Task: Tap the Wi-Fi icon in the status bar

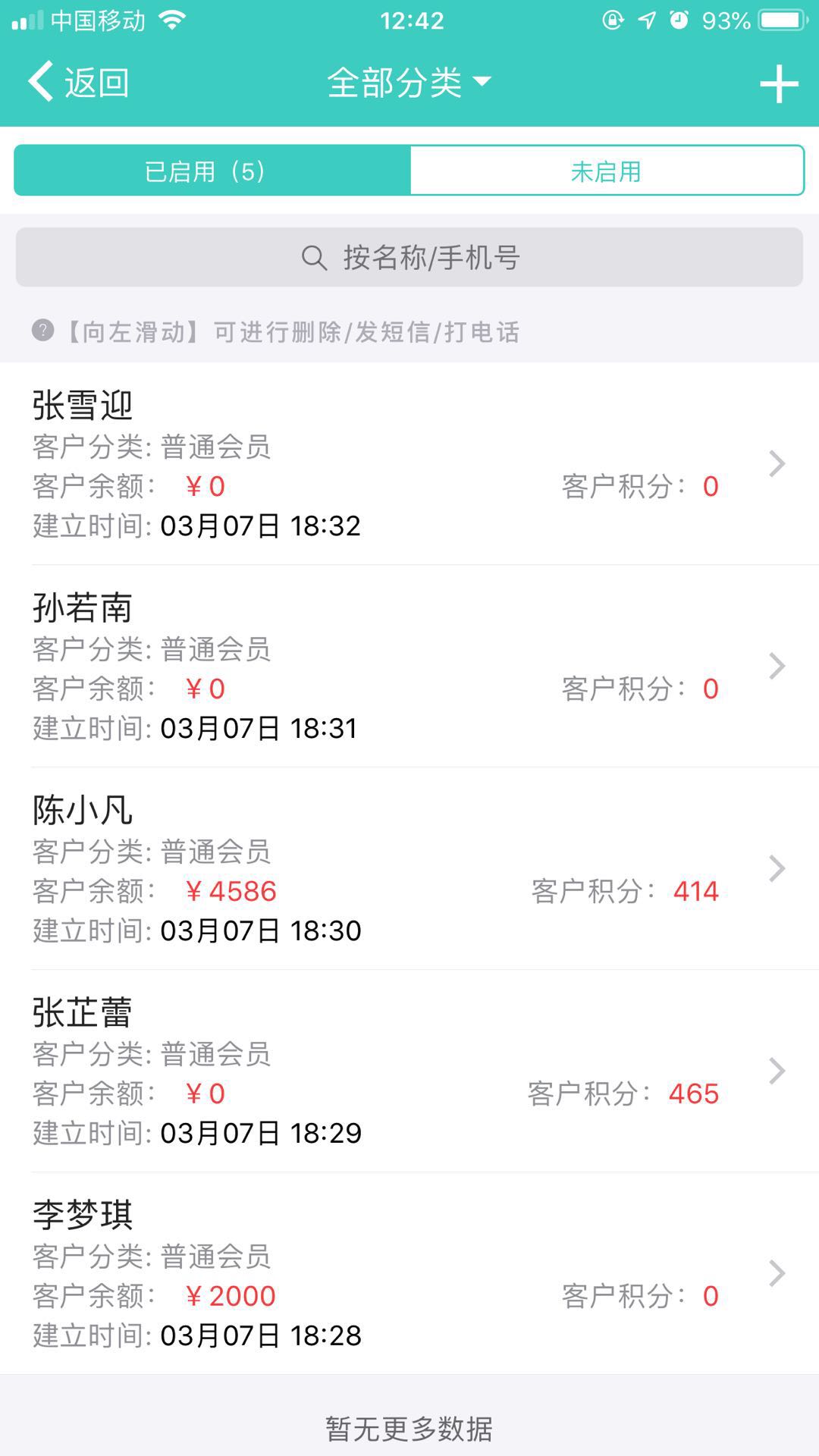Action: coord(173,20)
